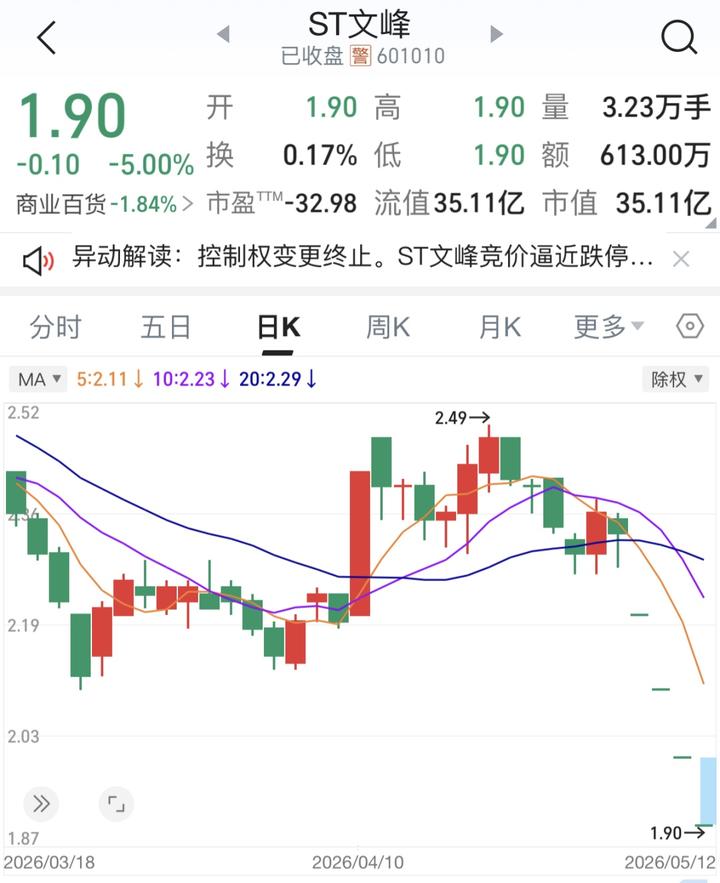Expand quote details via corner triangle
Viewport: 720px width, 883px height.
point(711,223)
